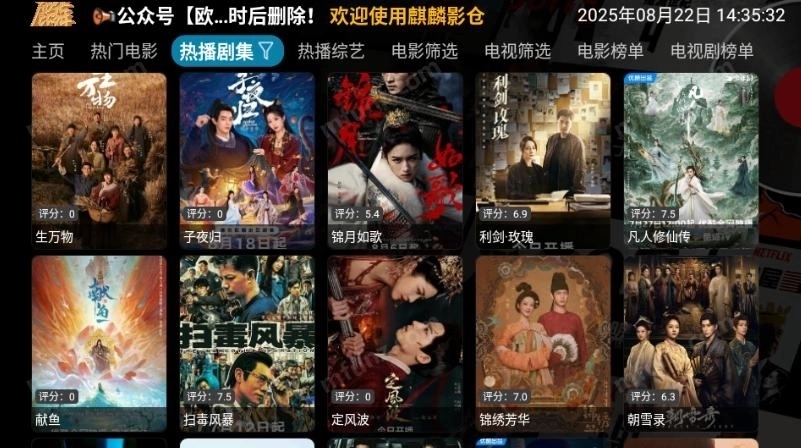Switch to 热播综艺 tab
This screenshot has height=448, width=801.
pyautogui.click(x=331, y=51)
